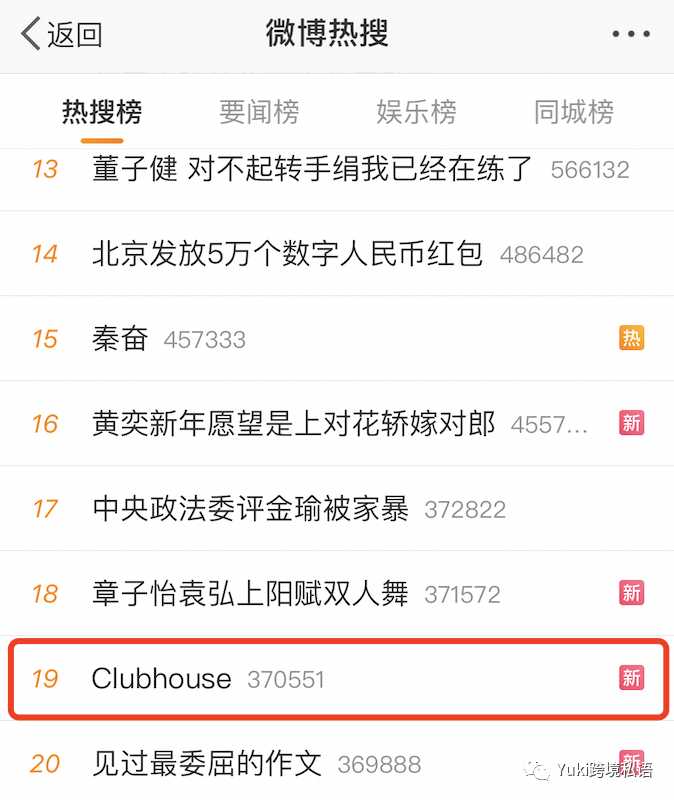Image resolution: width=674 pixels, height=800 pixels.
Task: View topic 黄奕新年愿望是上对花轿嫁对郎
Action: tap(293, 424)
